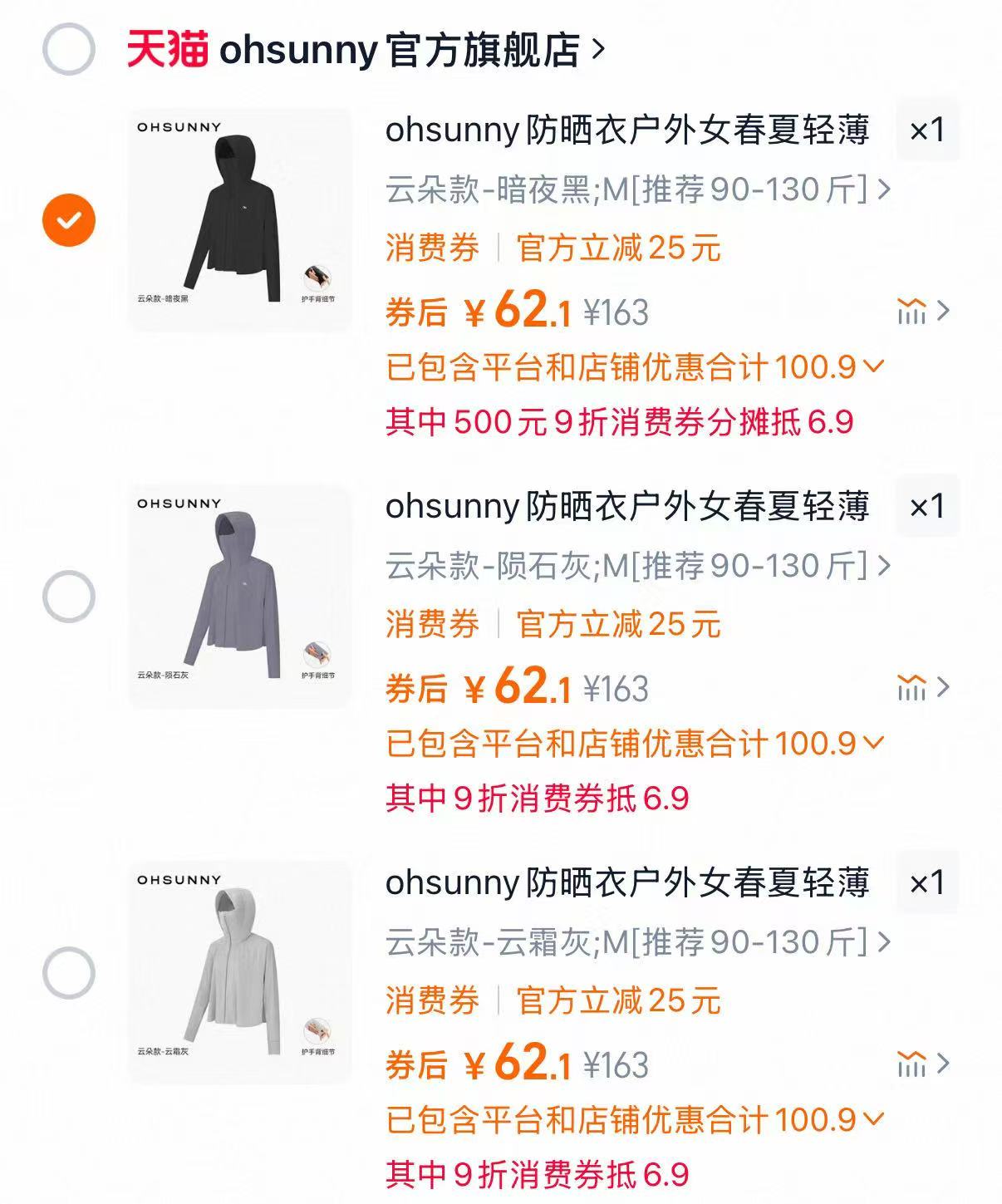The height and width of the screenshot is (1204, 1002).
Task: Click the 券后 ¥62.1 price of the black jacket
Action: tap(482, 313)
